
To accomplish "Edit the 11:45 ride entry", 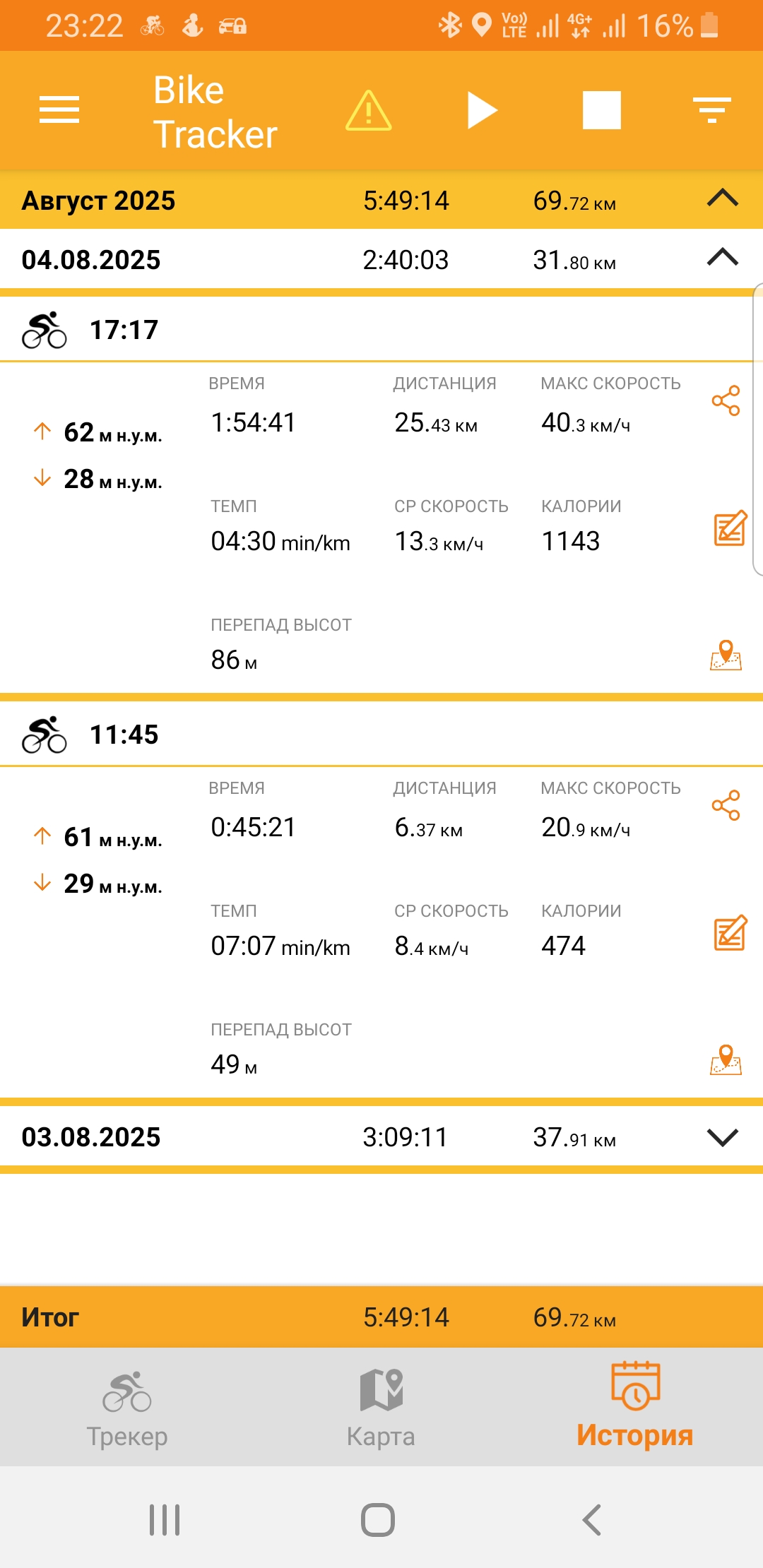I will coord(730,932).
